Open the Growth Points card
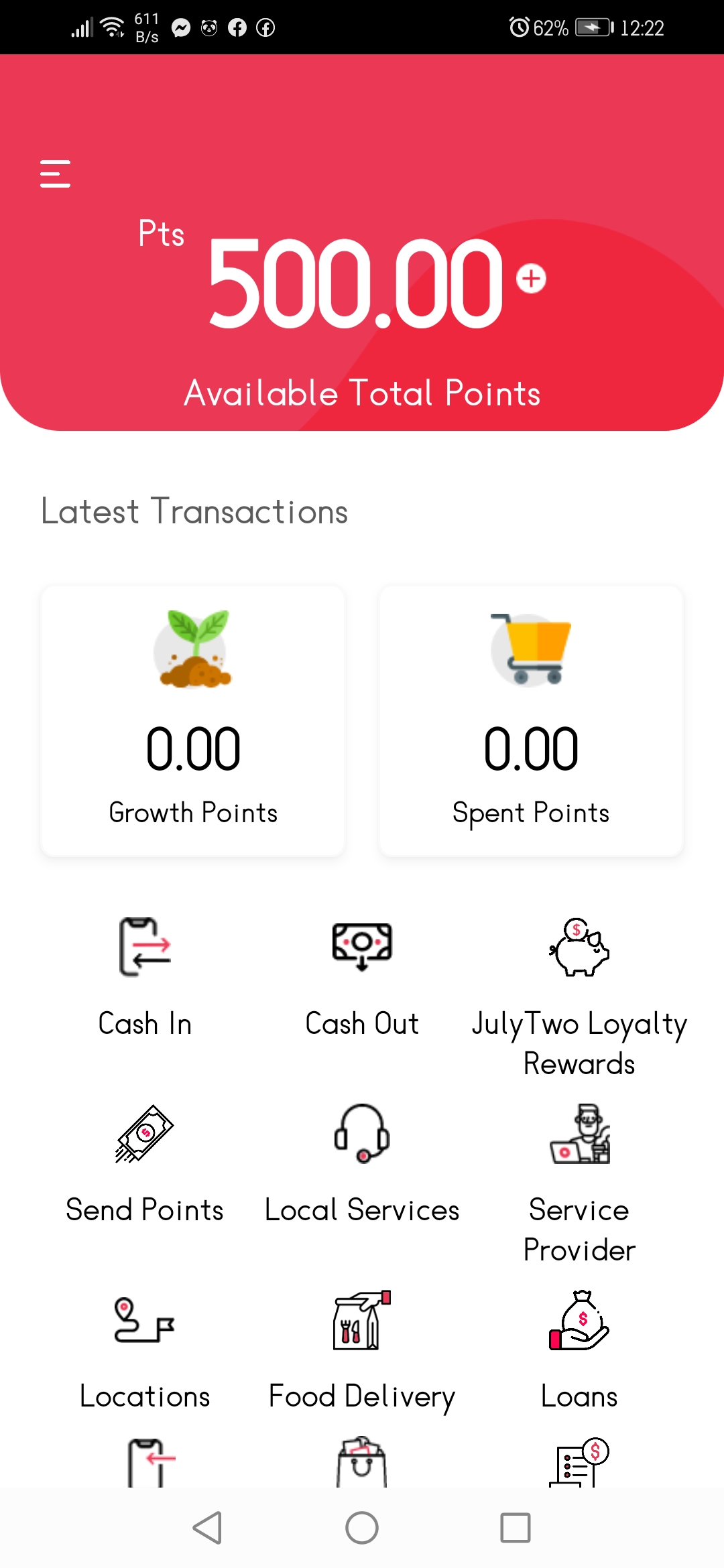 (192, 720)
